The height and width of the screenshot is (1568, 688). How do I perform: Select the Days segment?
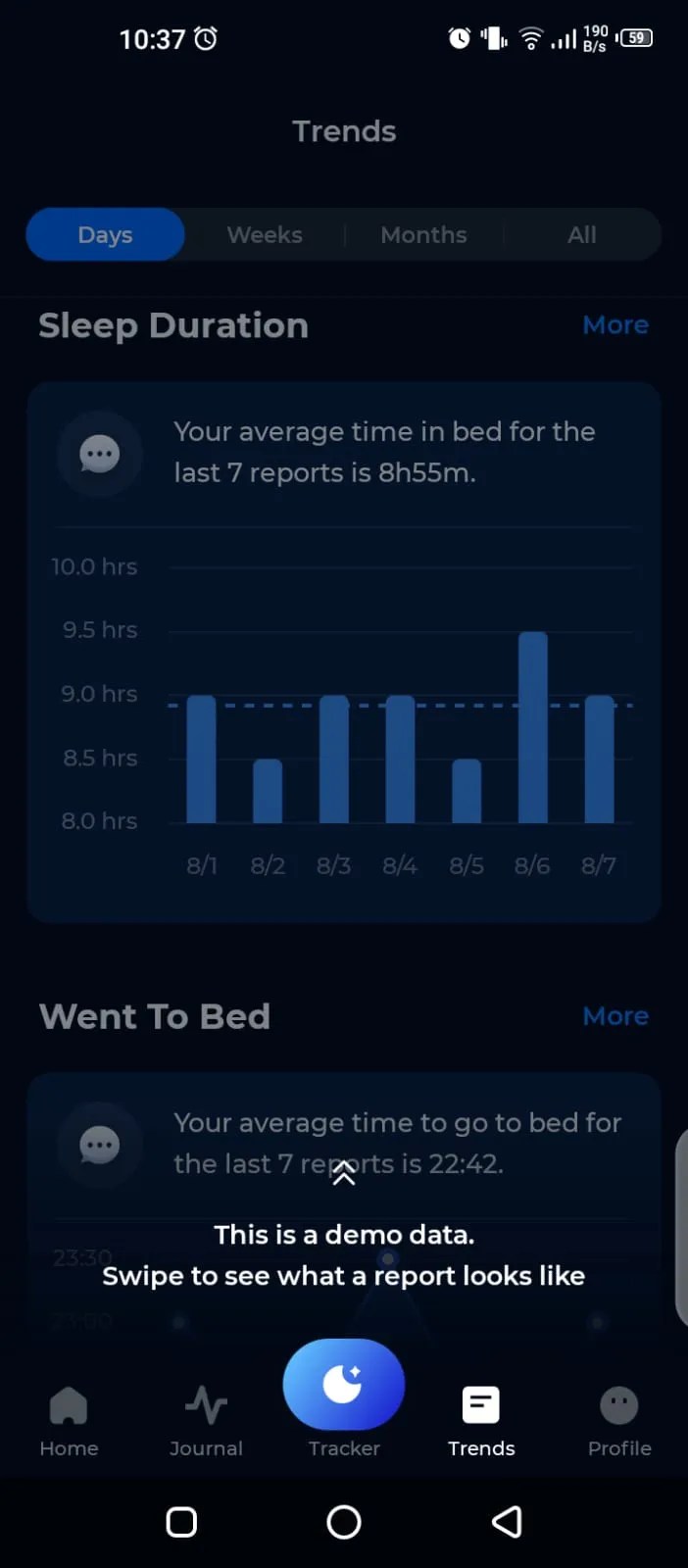pyautogui.click(x=105, y=234)
